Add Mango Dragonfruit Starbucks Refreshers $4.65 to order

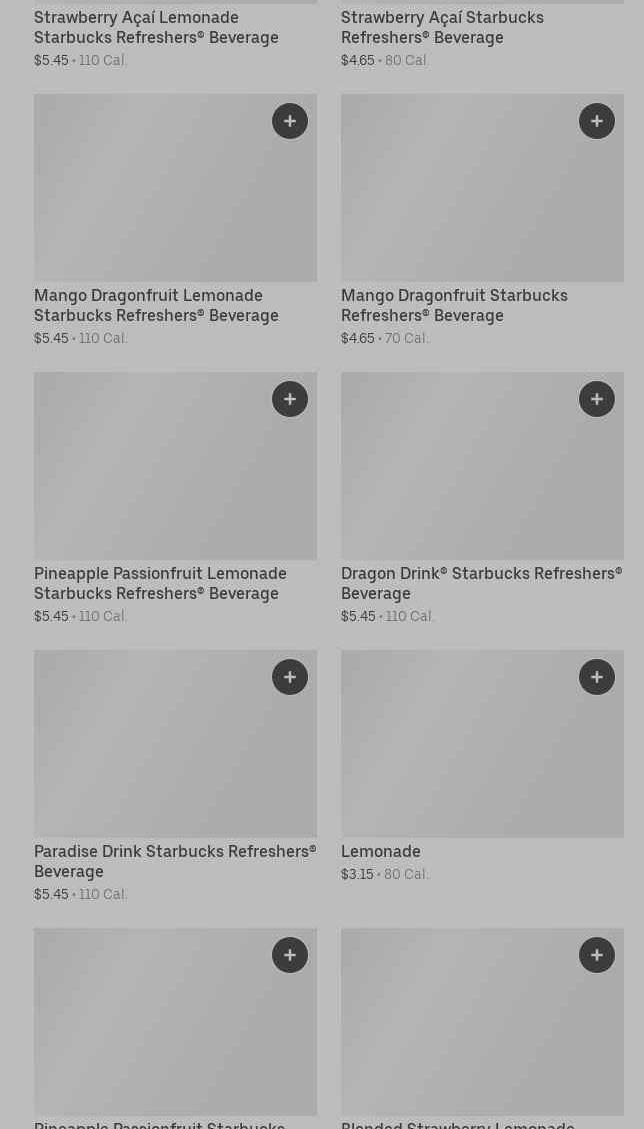pyautogui.click(x=597, y=121)
